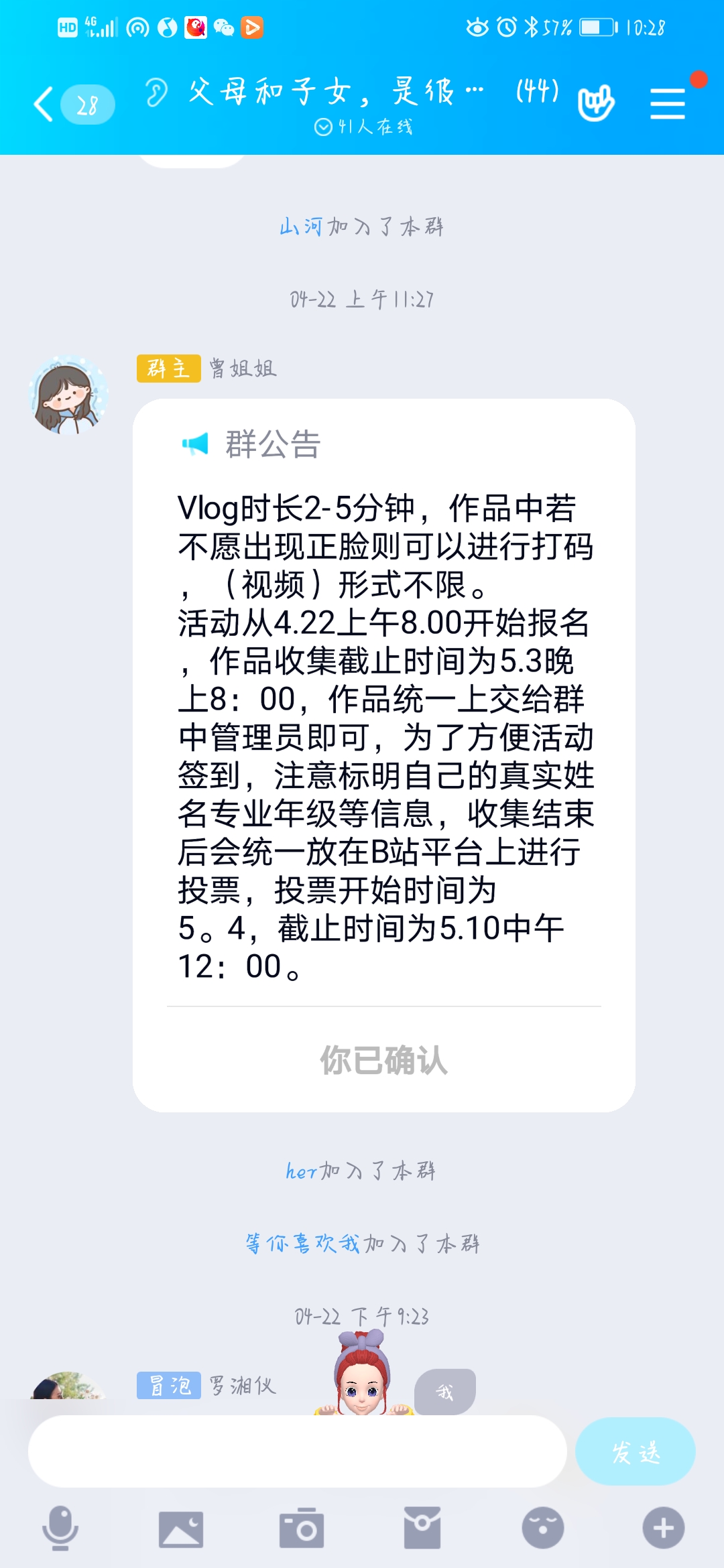Screen dimensions: 724x1568
Task: Open the group interaction hand icon
Action: coord(596,104)
